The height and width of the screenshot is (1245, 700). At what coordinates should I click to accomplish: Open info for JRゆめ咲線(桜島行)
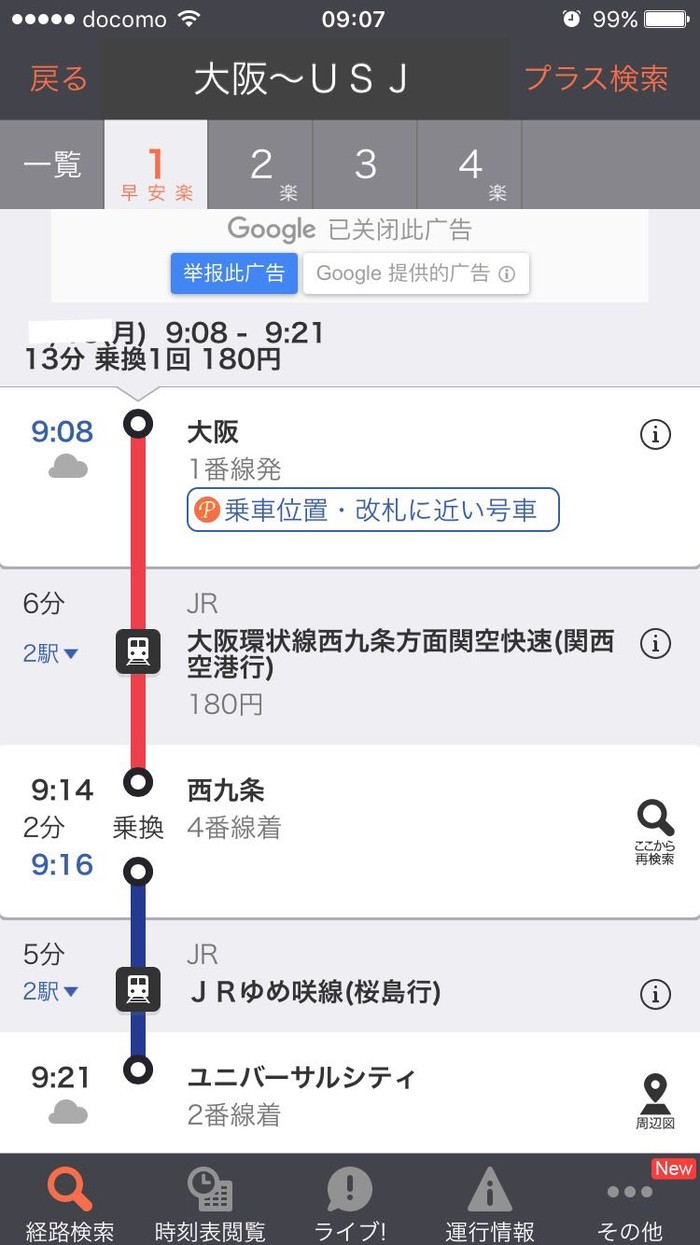[x=655, y=993]
